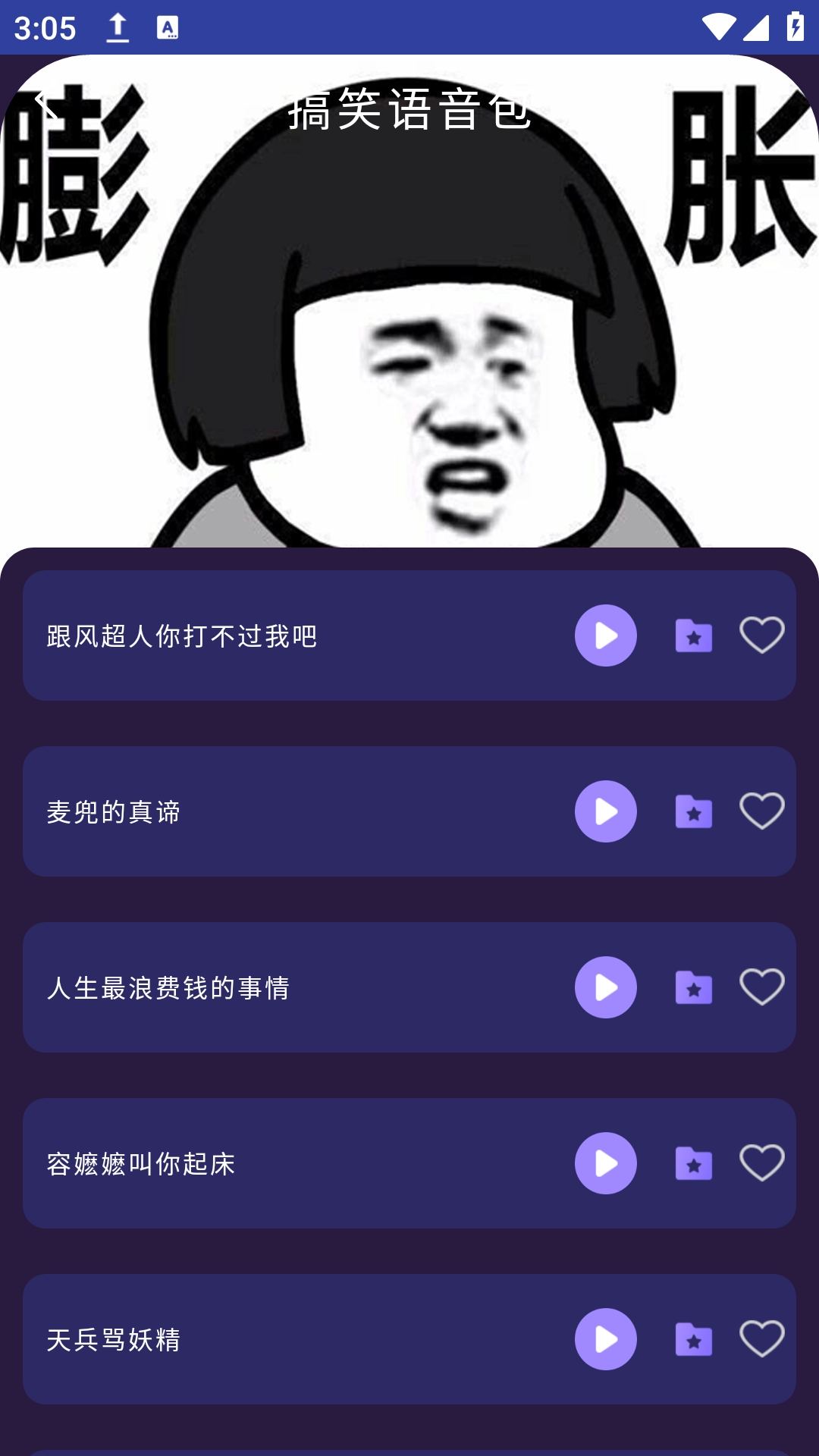Add 人生最浪费钱的事情 to starred folder
Screen dimensions: 819x1456
coord(693,987)
